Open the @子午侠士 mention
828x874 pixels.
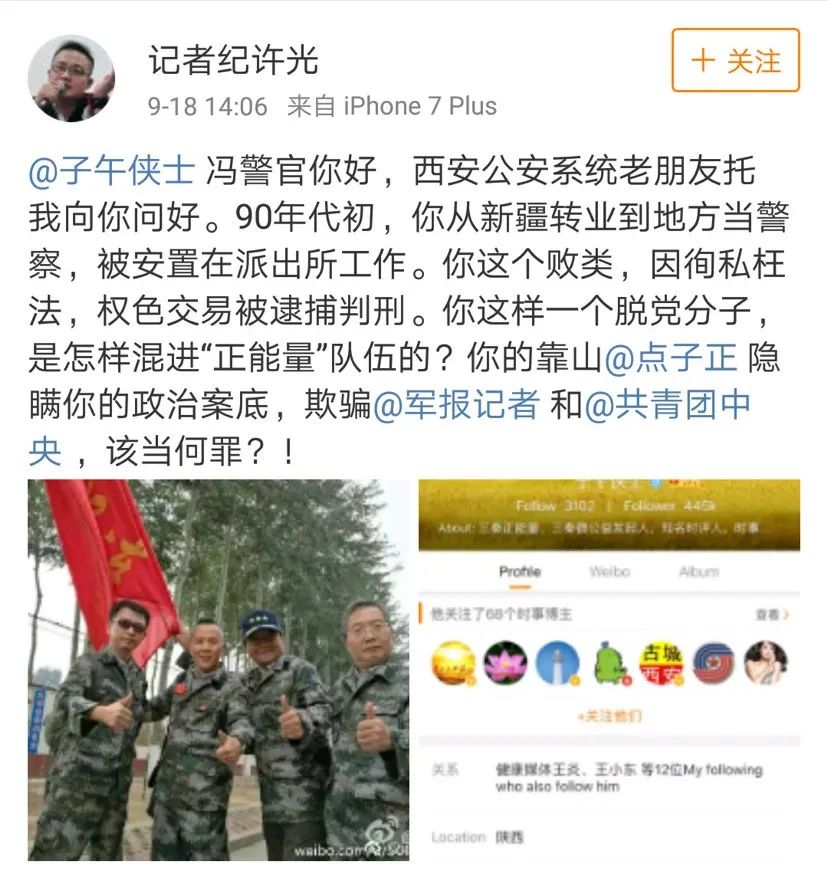pos(111,173)
